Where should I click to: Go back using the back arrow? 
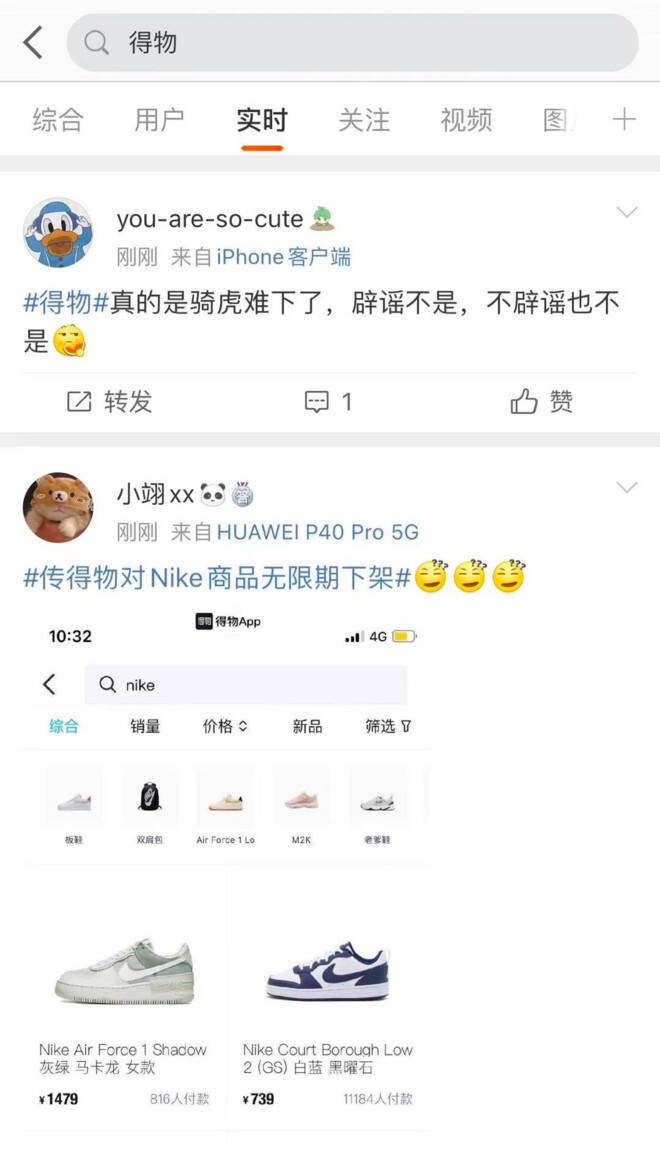point(33,43)
